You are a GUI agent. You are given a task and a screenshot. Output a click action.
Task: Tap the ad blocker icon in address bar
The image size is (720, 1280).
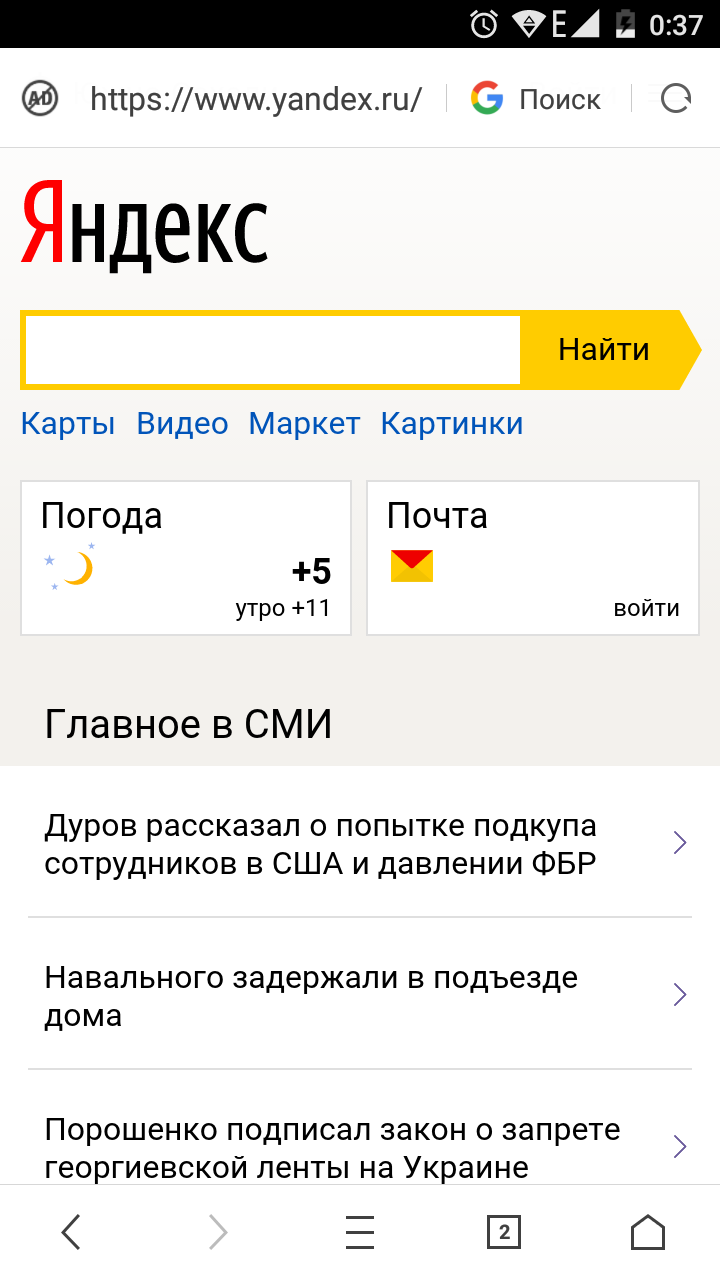pyautogui.click(x=40, y=98)
